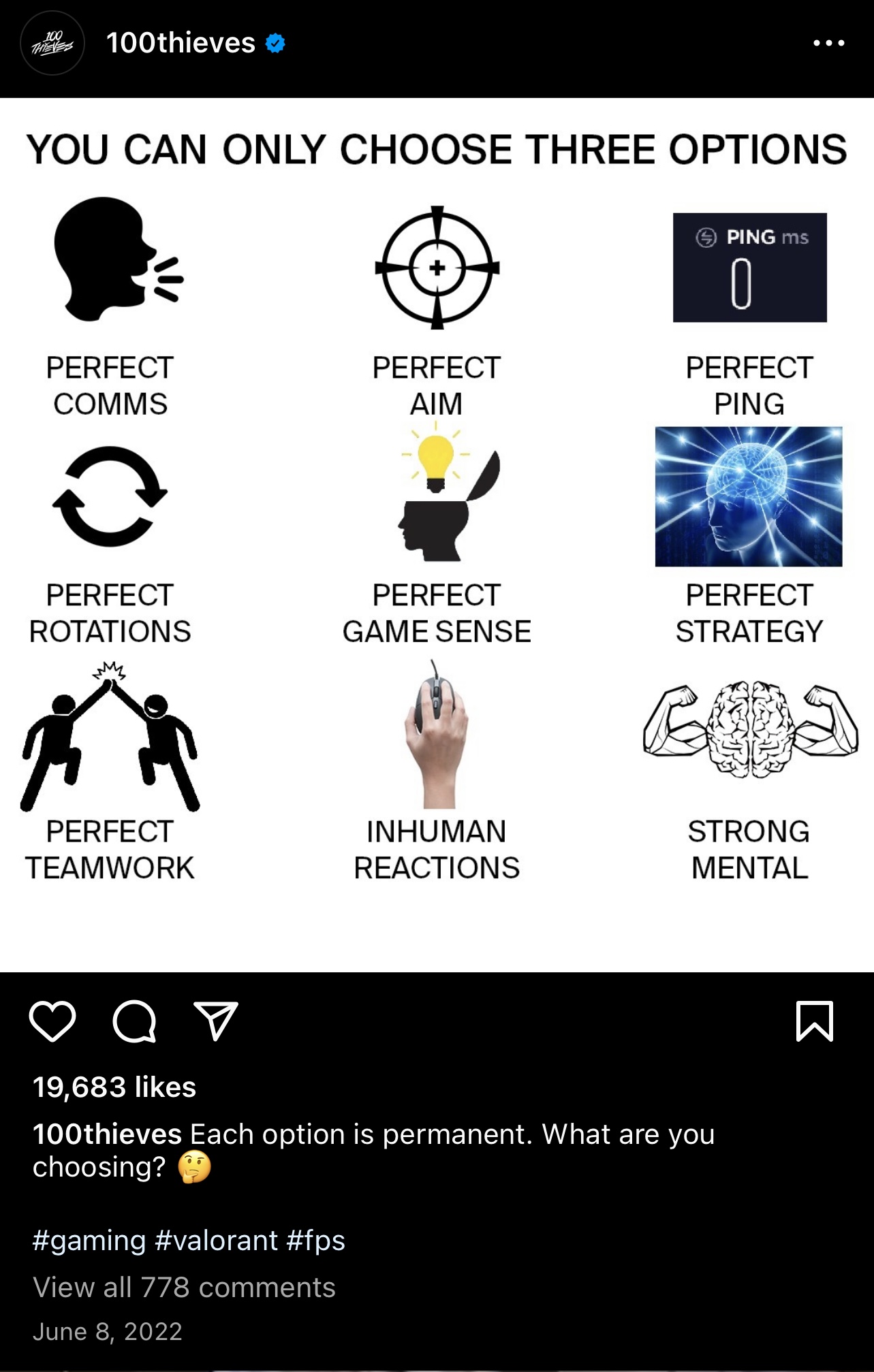Image resolution: width=874 pixels, height=1372 pixels.
Task: Open the 100thieves name in the caption
Action: (x=107, y=1134)
